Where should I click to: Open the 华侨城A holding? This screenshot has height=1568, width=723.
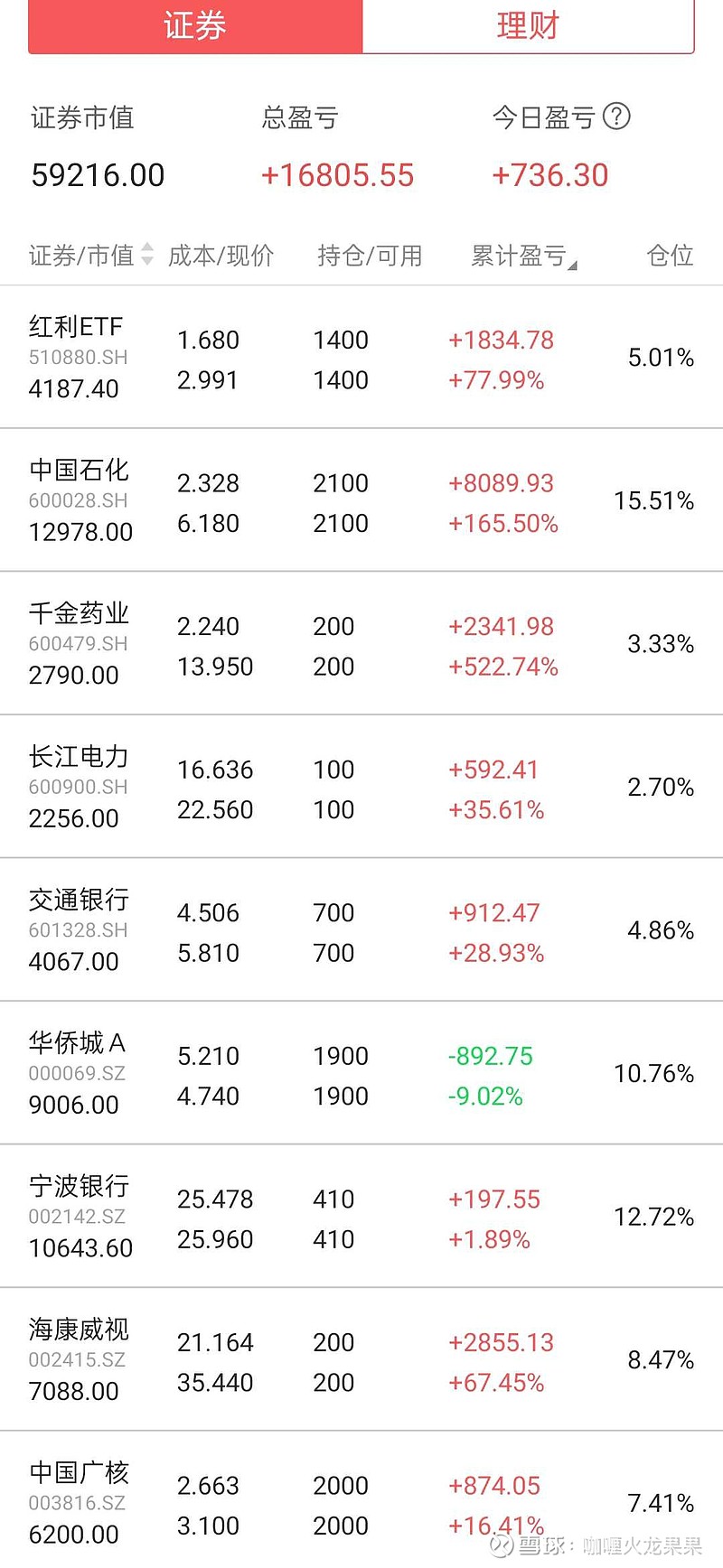(x=361, y=1073)
